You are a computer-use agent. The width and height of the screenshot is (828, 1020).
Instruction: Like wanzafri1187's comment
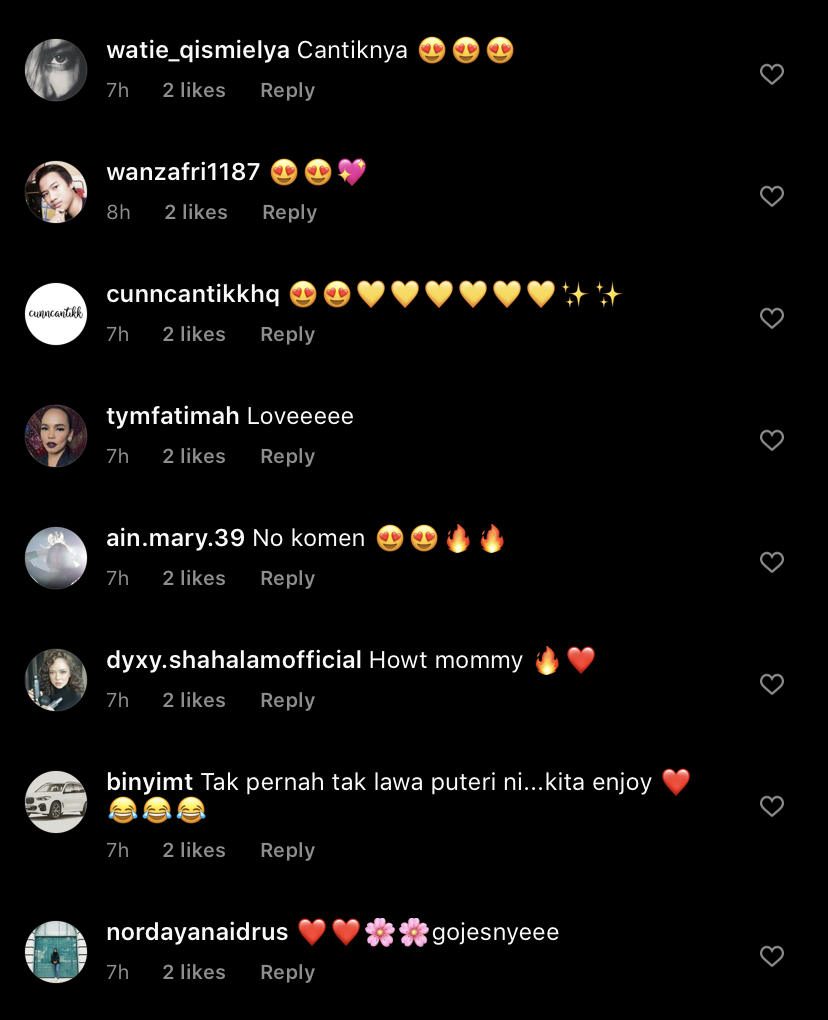(x=771, y=196)
